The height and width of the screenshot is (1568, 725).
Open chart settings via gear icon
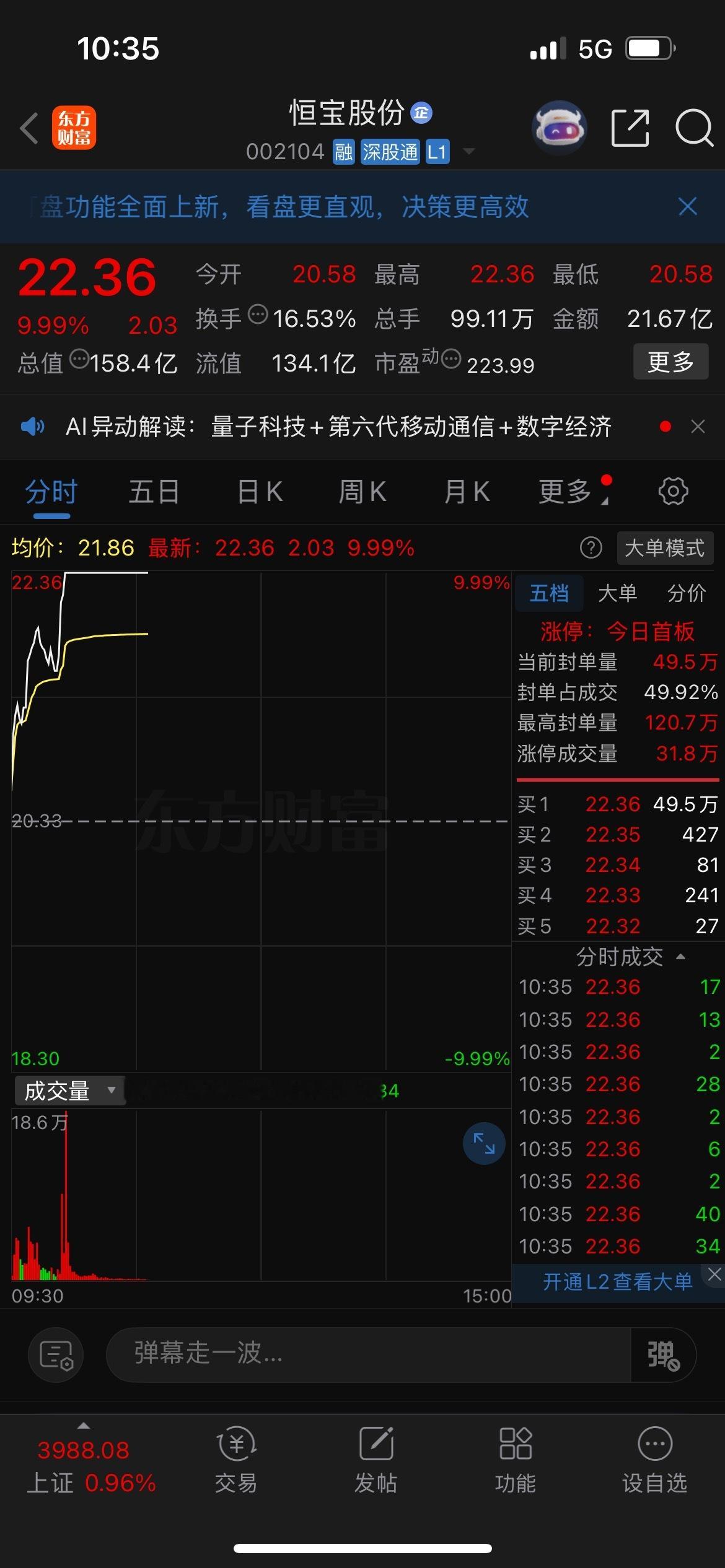(x=673, y=491)
